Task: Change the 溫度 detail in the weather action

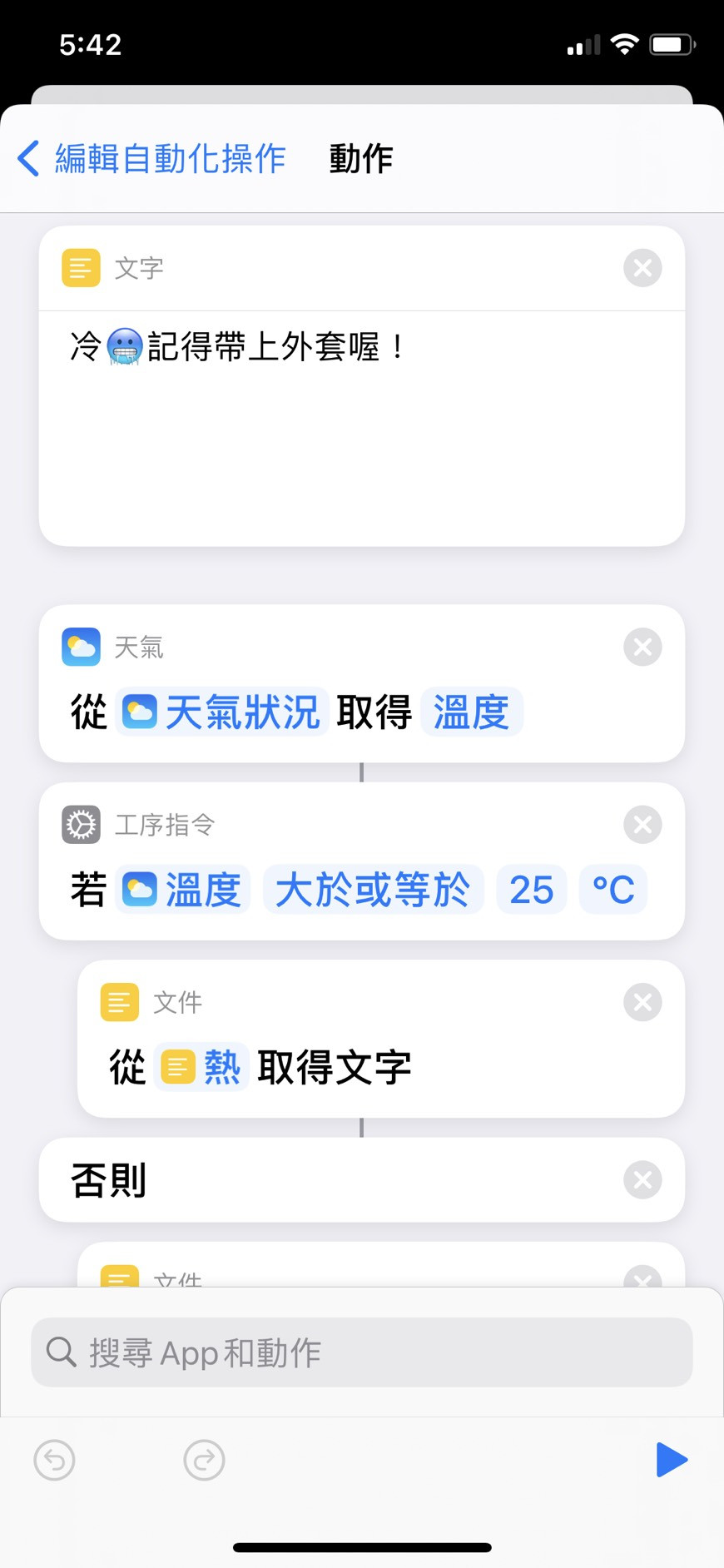Action: click(471, 712)
